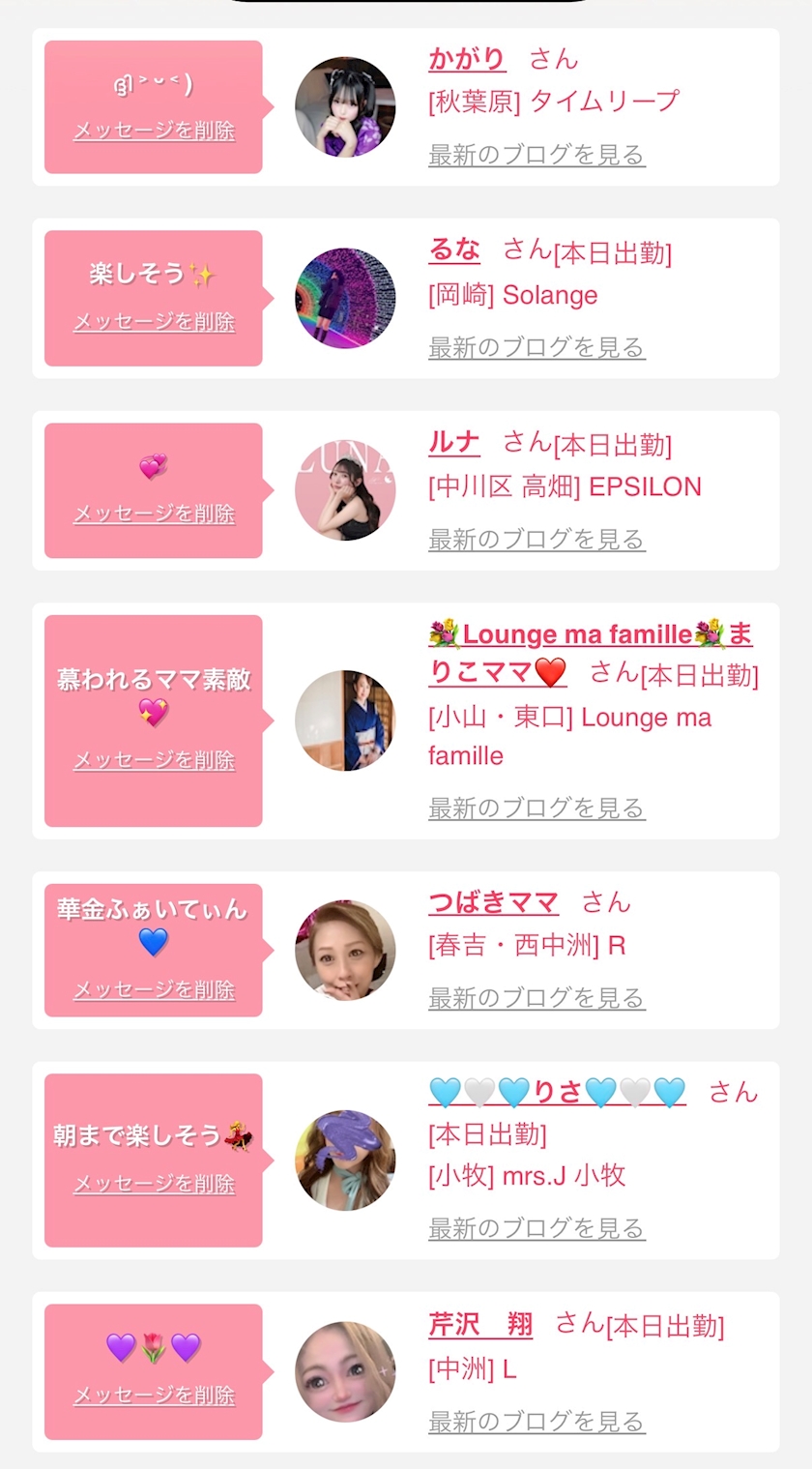View 芹沢 翔's latest blog
Image resolution: width=812 pixels, height=1469 pixels.
pyautogui.click(x=536, y=1422)
